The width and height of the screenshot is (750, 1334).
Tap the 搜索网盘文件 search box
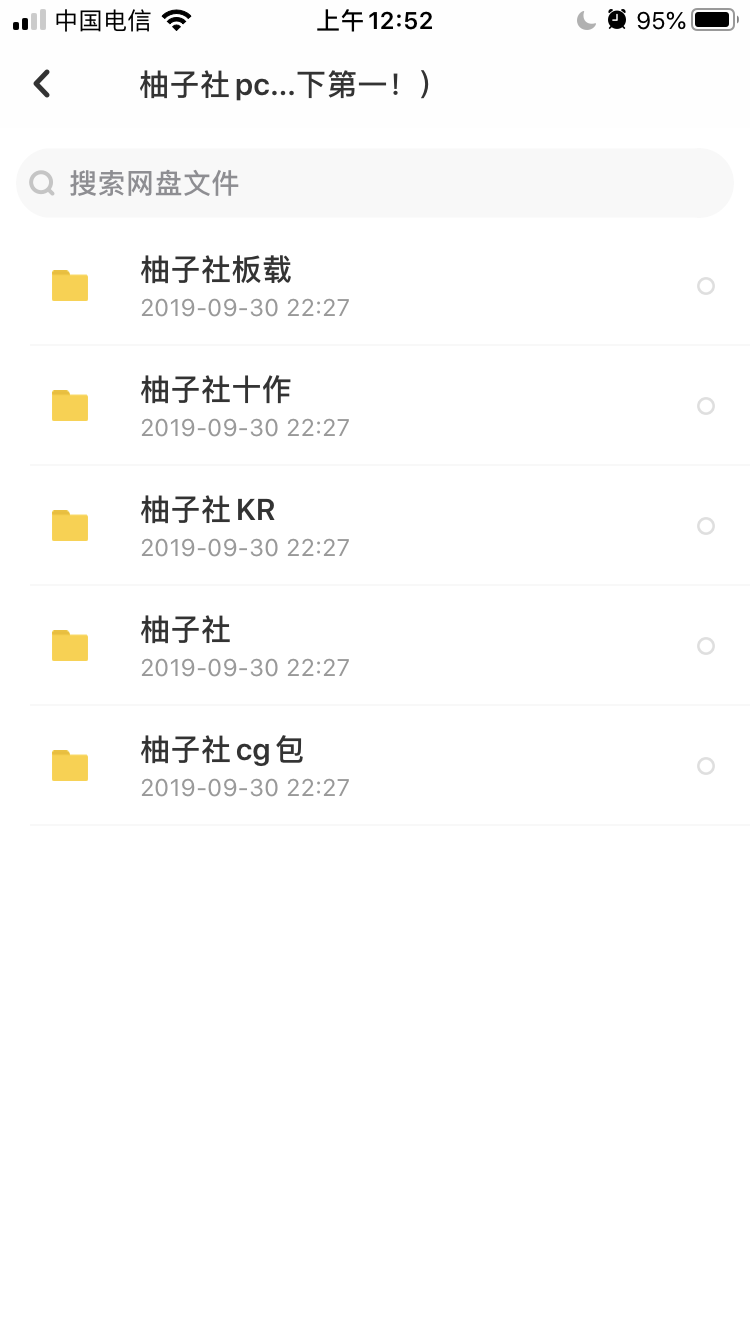point(375,183)
